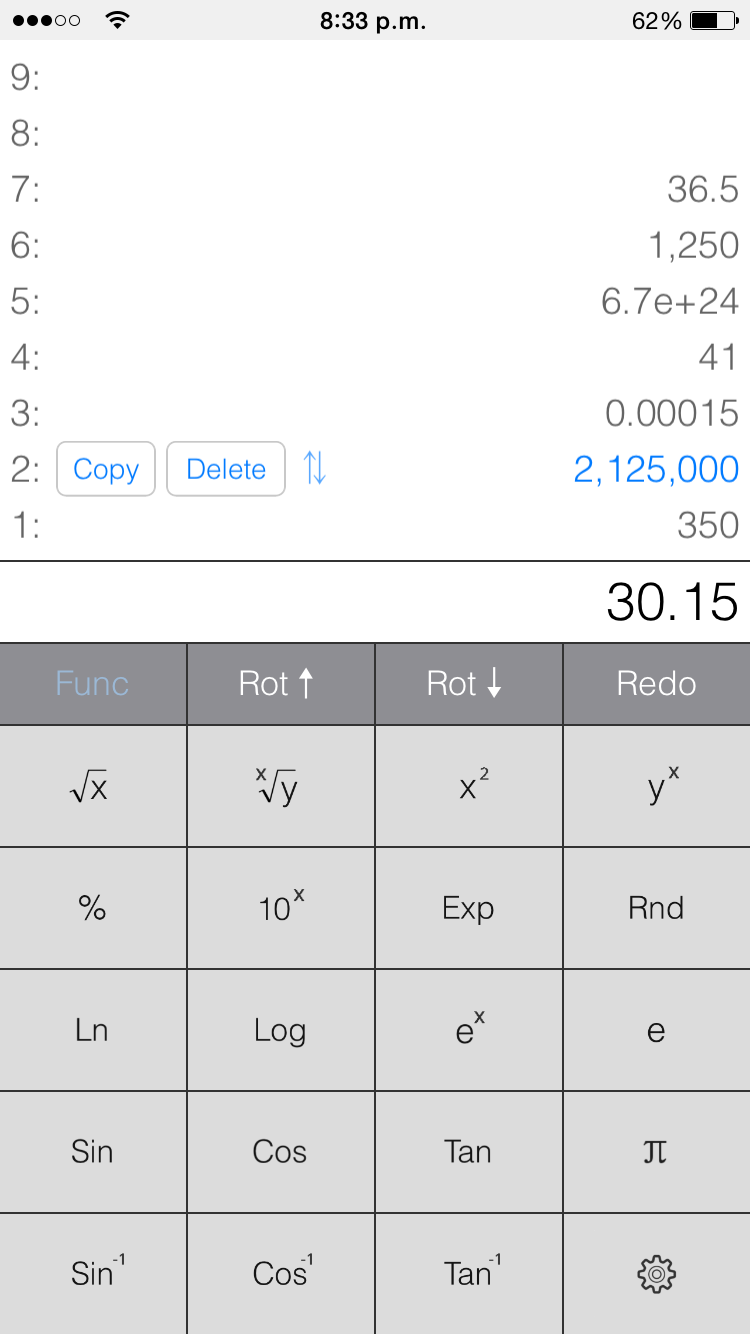Tap the Cos key

click(280, 1152)
